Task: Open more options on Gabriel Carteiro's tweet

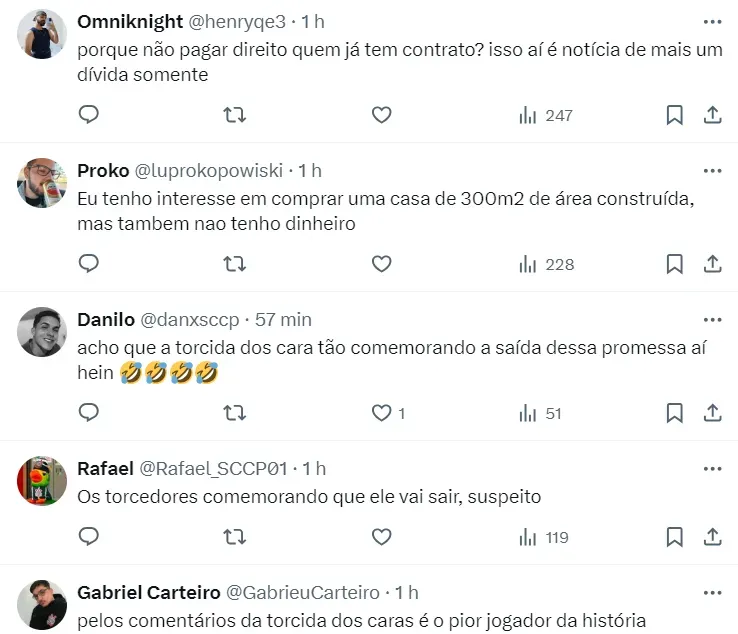Action: 712,593
